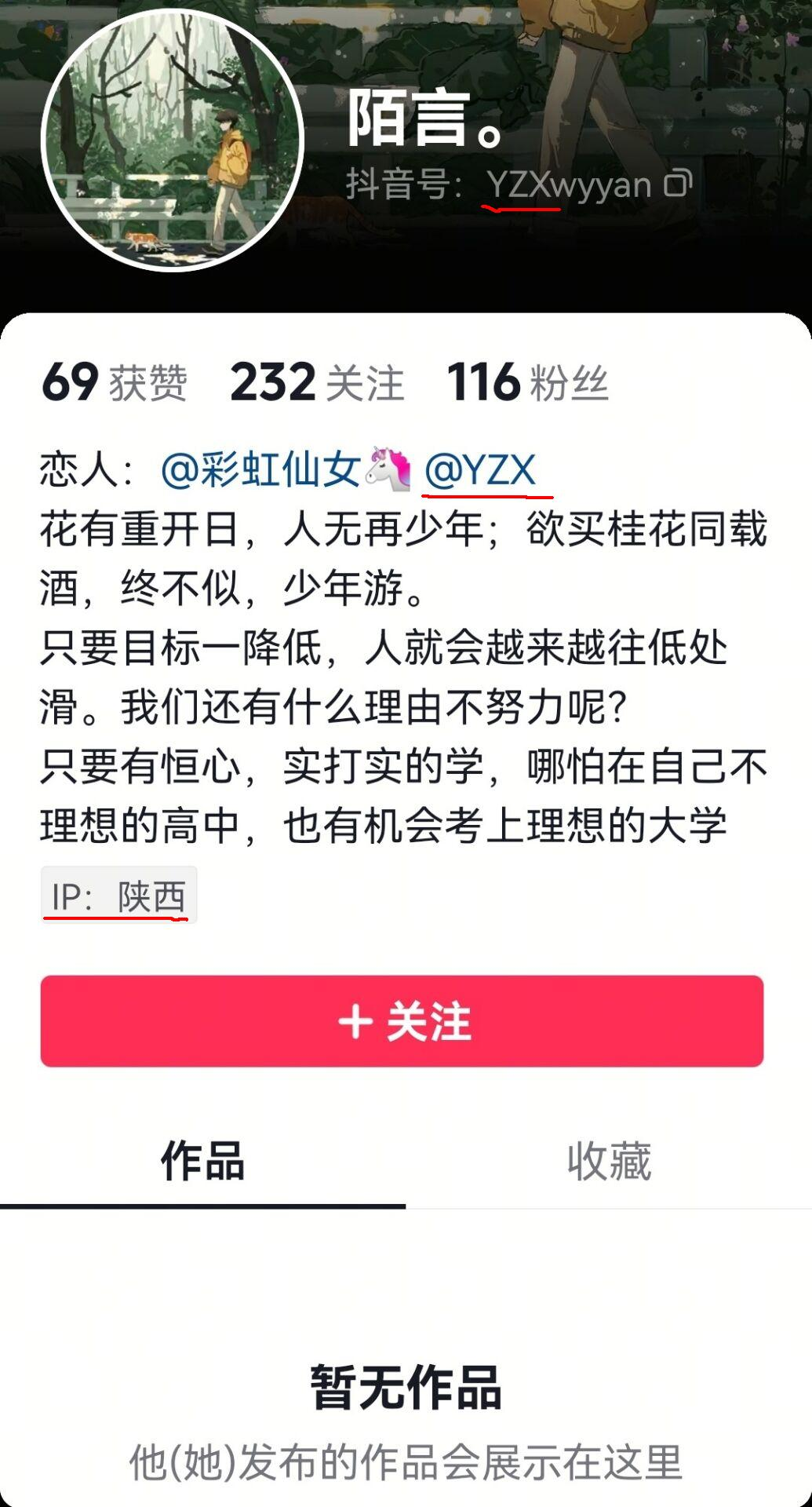
Task: Switch to the 收藏 tab
Action: [610, 1162]
